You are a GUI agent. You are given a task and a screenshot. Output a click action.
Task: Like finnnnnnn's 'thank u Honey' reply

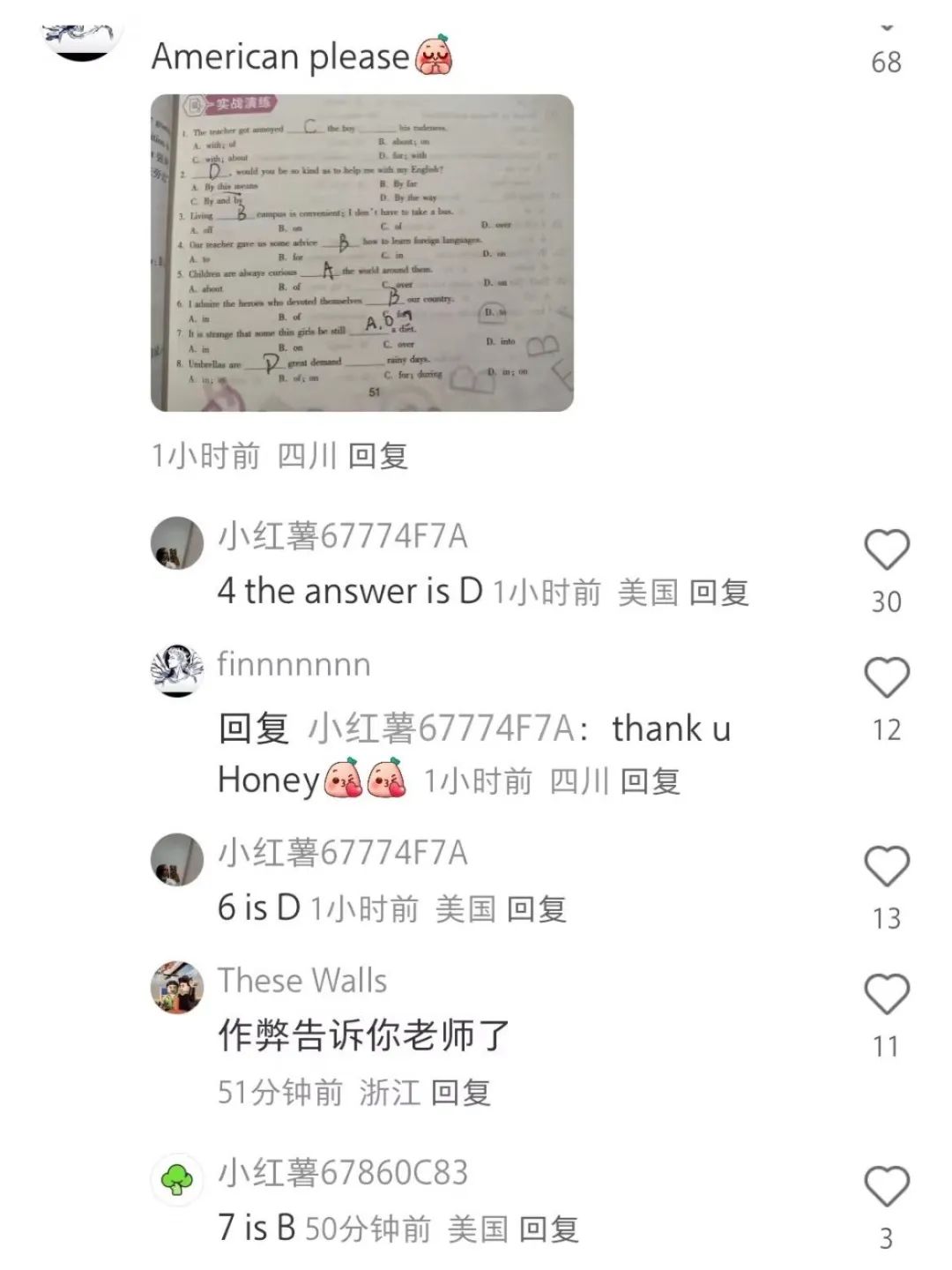886,678
